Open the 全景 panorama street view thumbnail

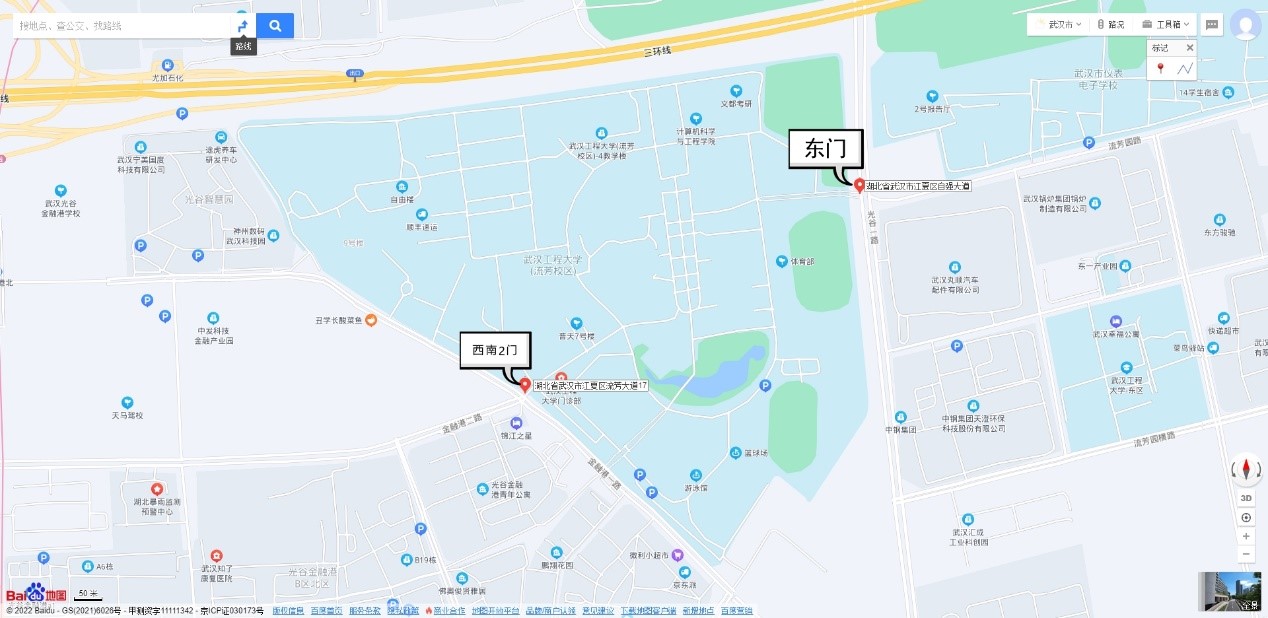coord(1230,591)
